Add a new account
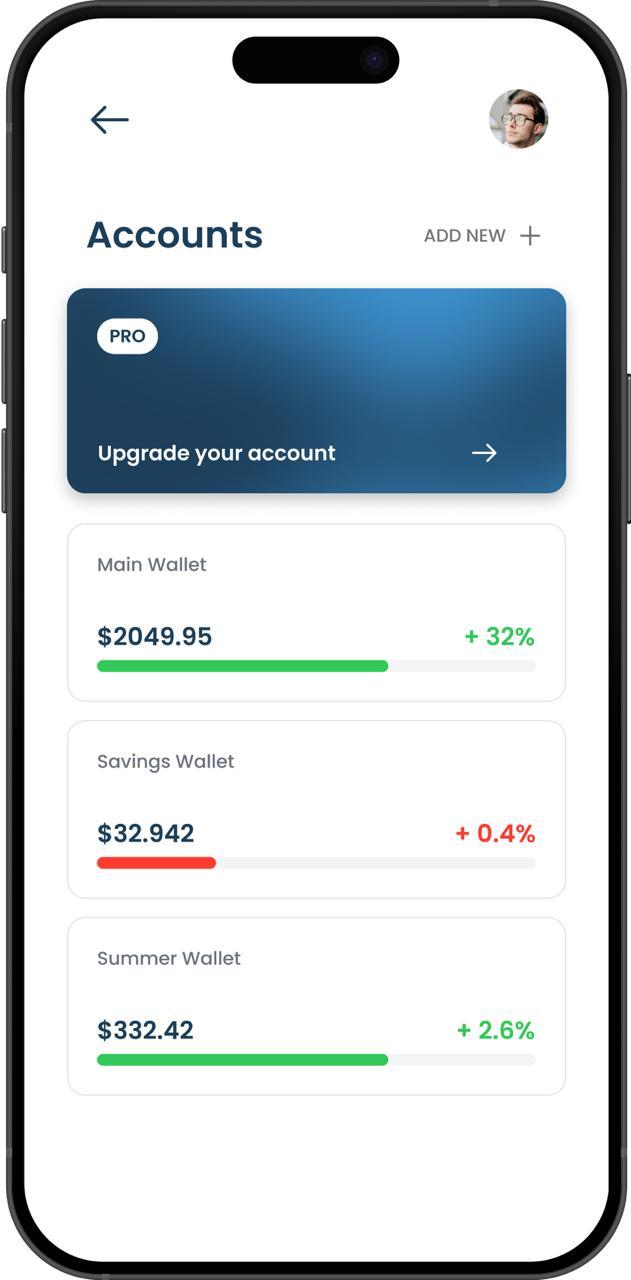 pyautogui.click(x=482, y=236)
